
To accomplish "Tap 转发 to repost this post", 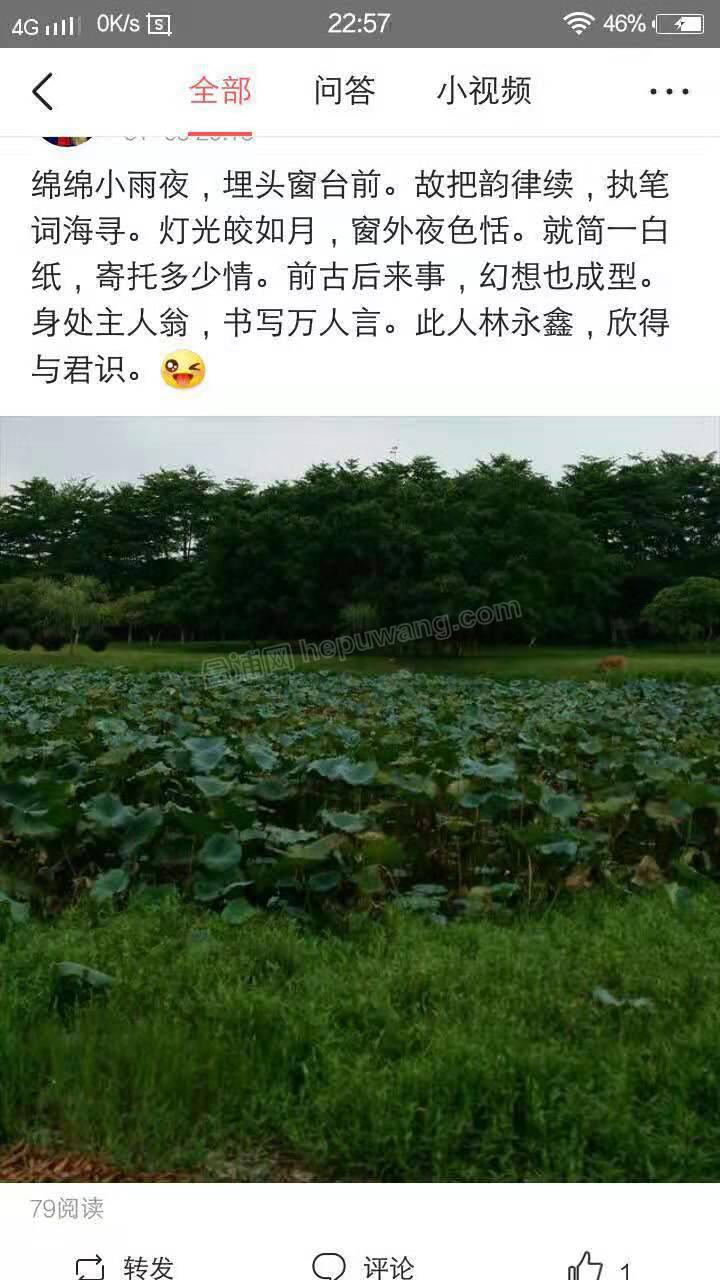I will 125,1266.
